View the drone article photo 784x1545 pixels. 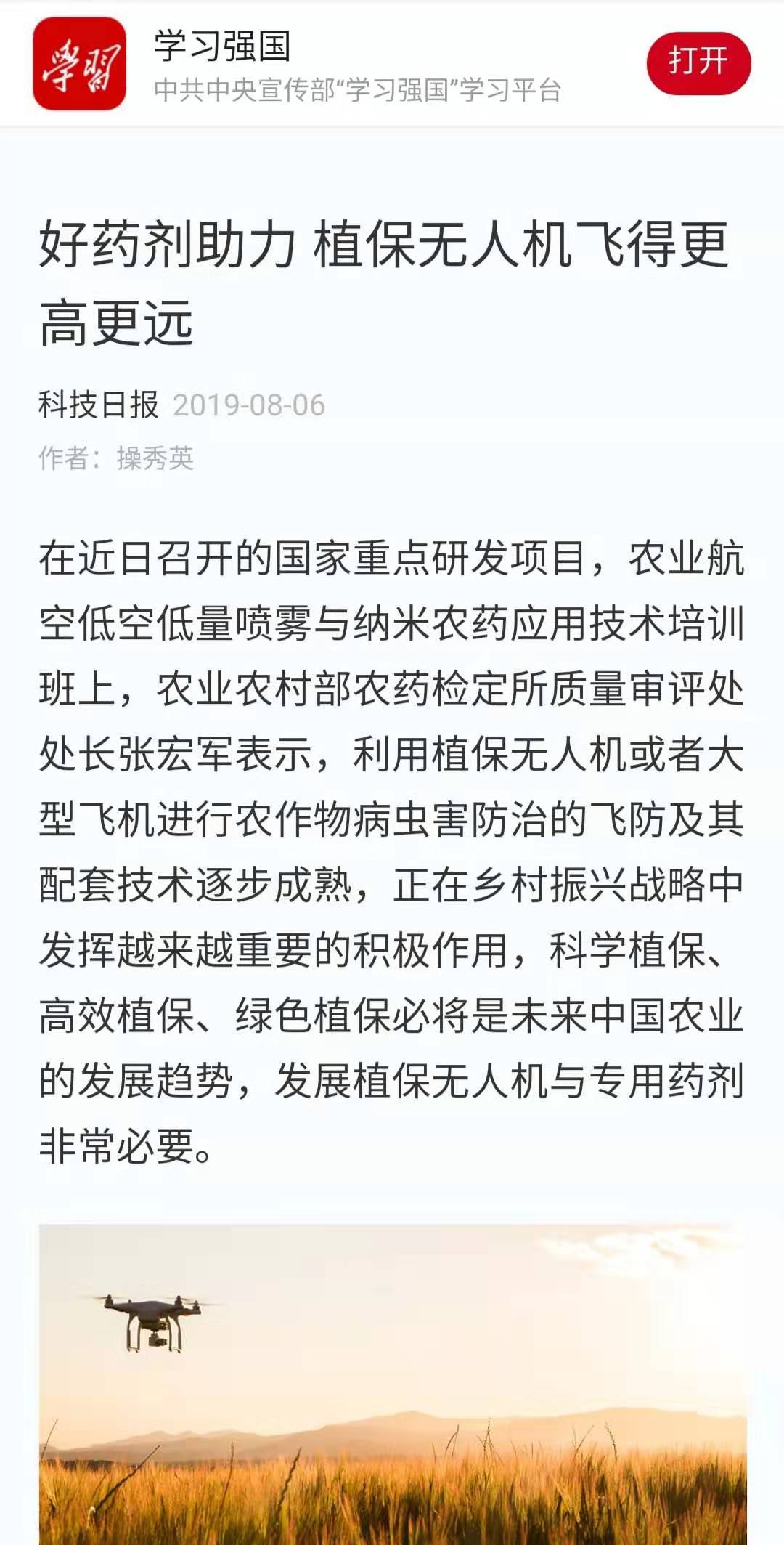(x=393, y=1384)
